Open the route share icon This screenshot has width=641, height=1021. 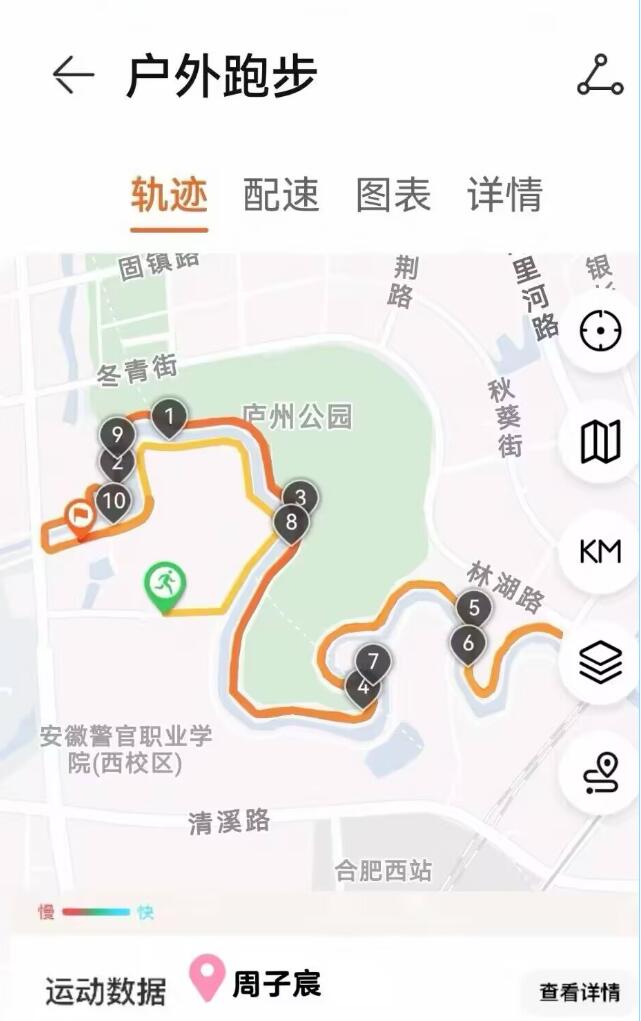point(600,75)
